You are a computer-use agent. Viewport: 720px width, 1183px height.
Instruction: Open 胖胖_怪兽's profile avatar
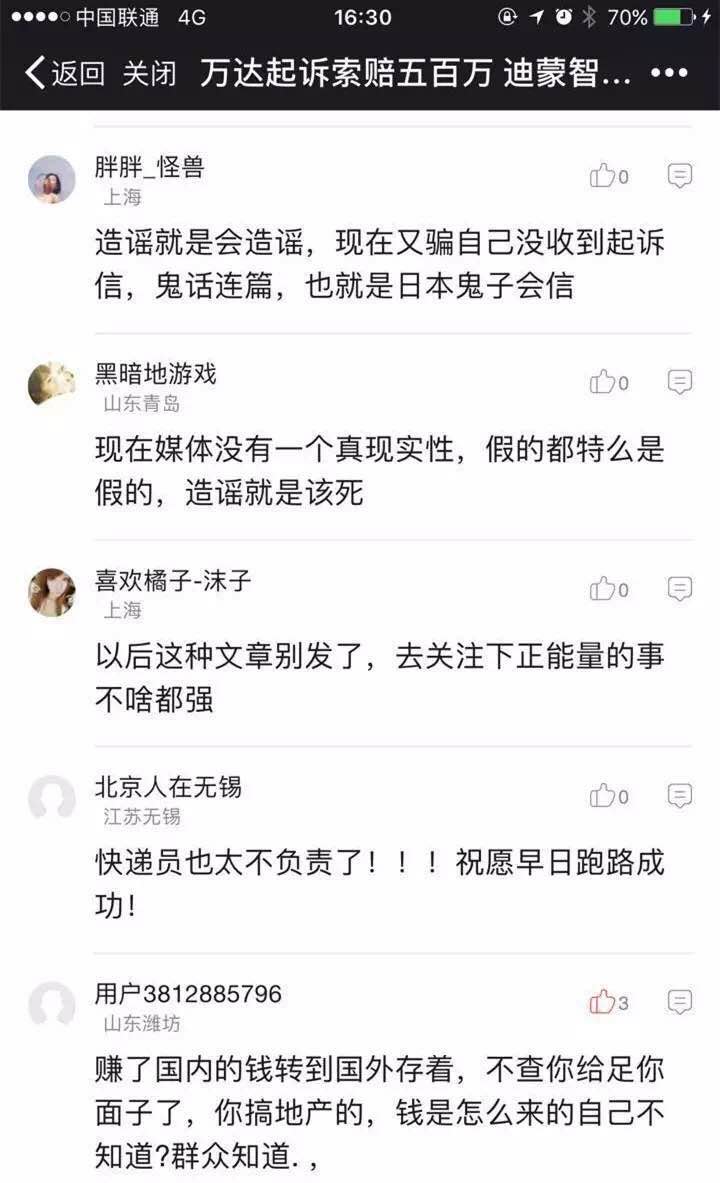tap(52, 180)
